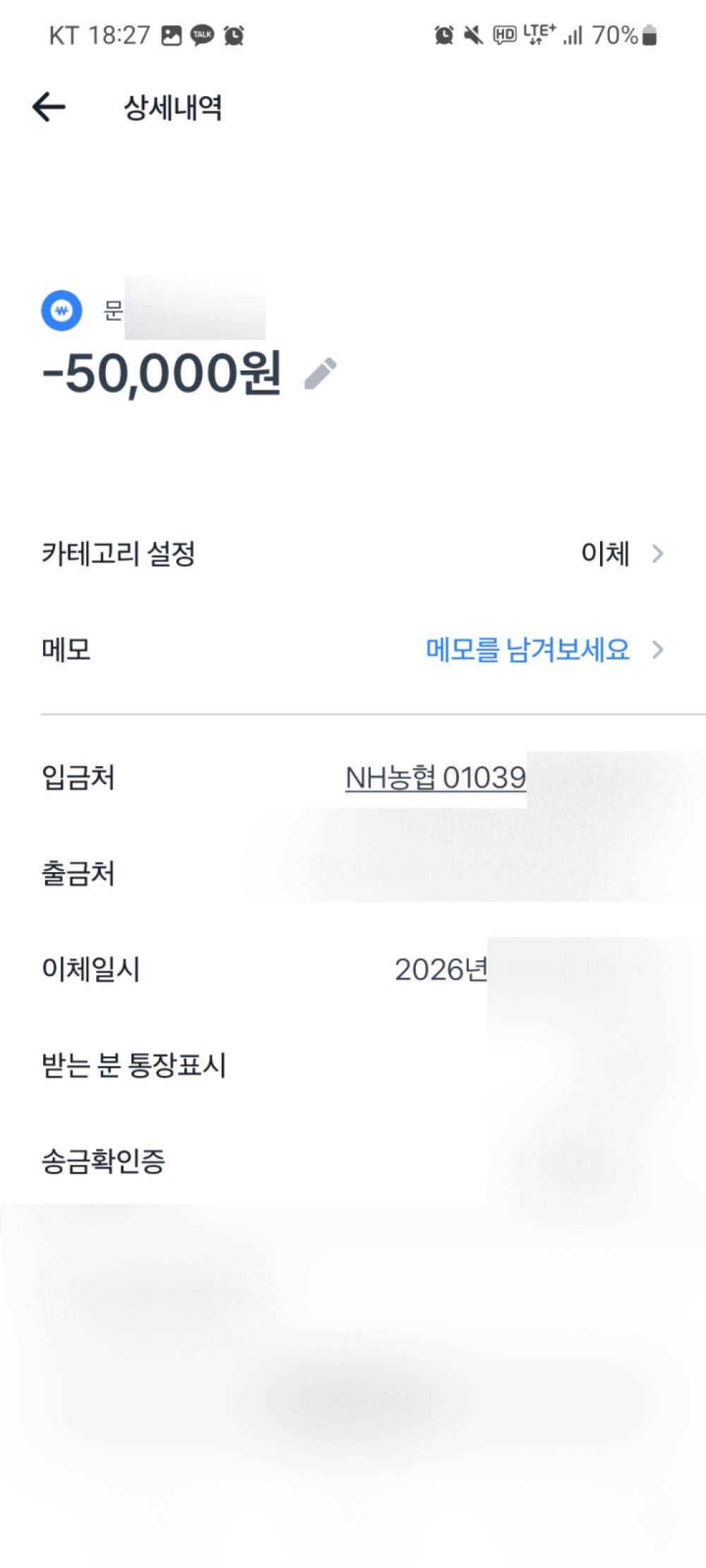
Task: Open the NH농협 01039 account link
Action: [435, 778]
